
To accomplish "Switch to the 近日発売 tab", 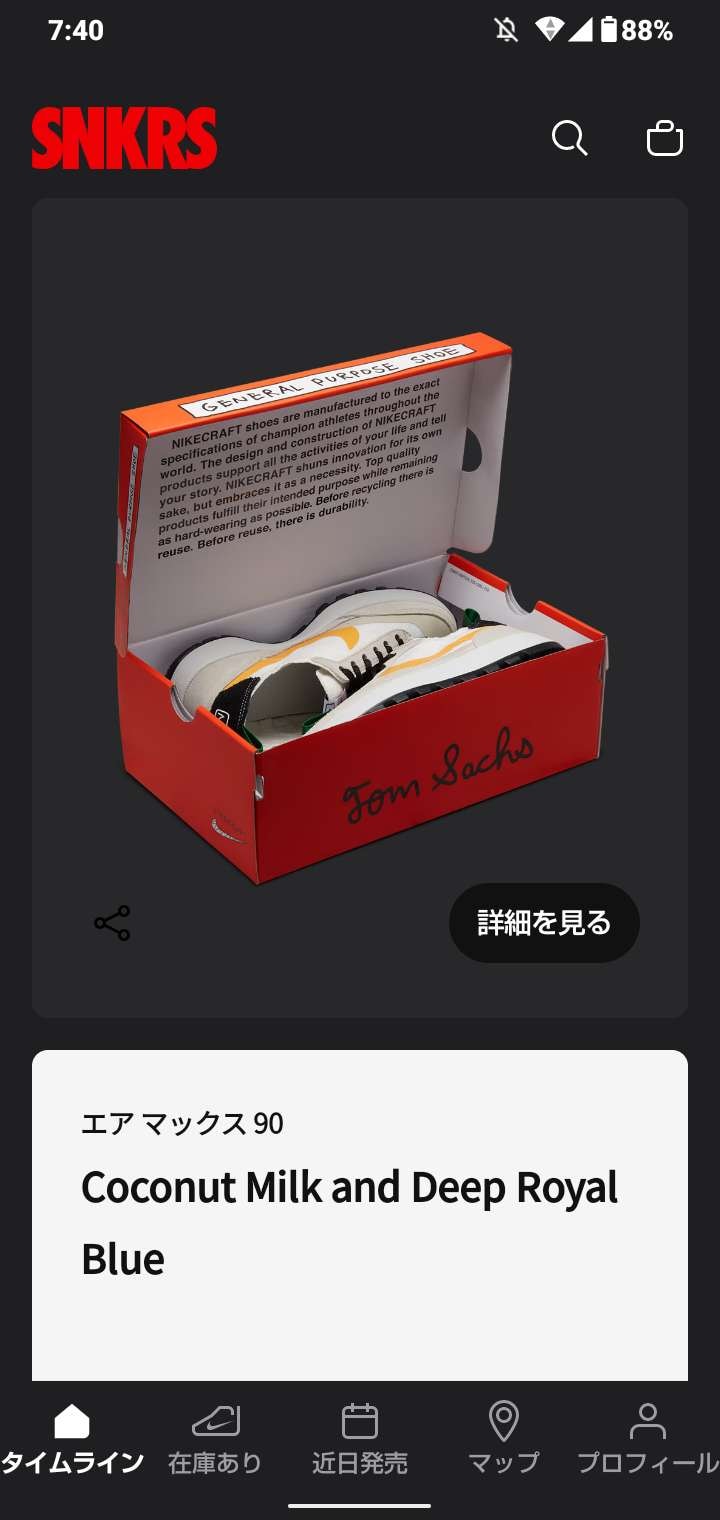I will [360, 1440].
